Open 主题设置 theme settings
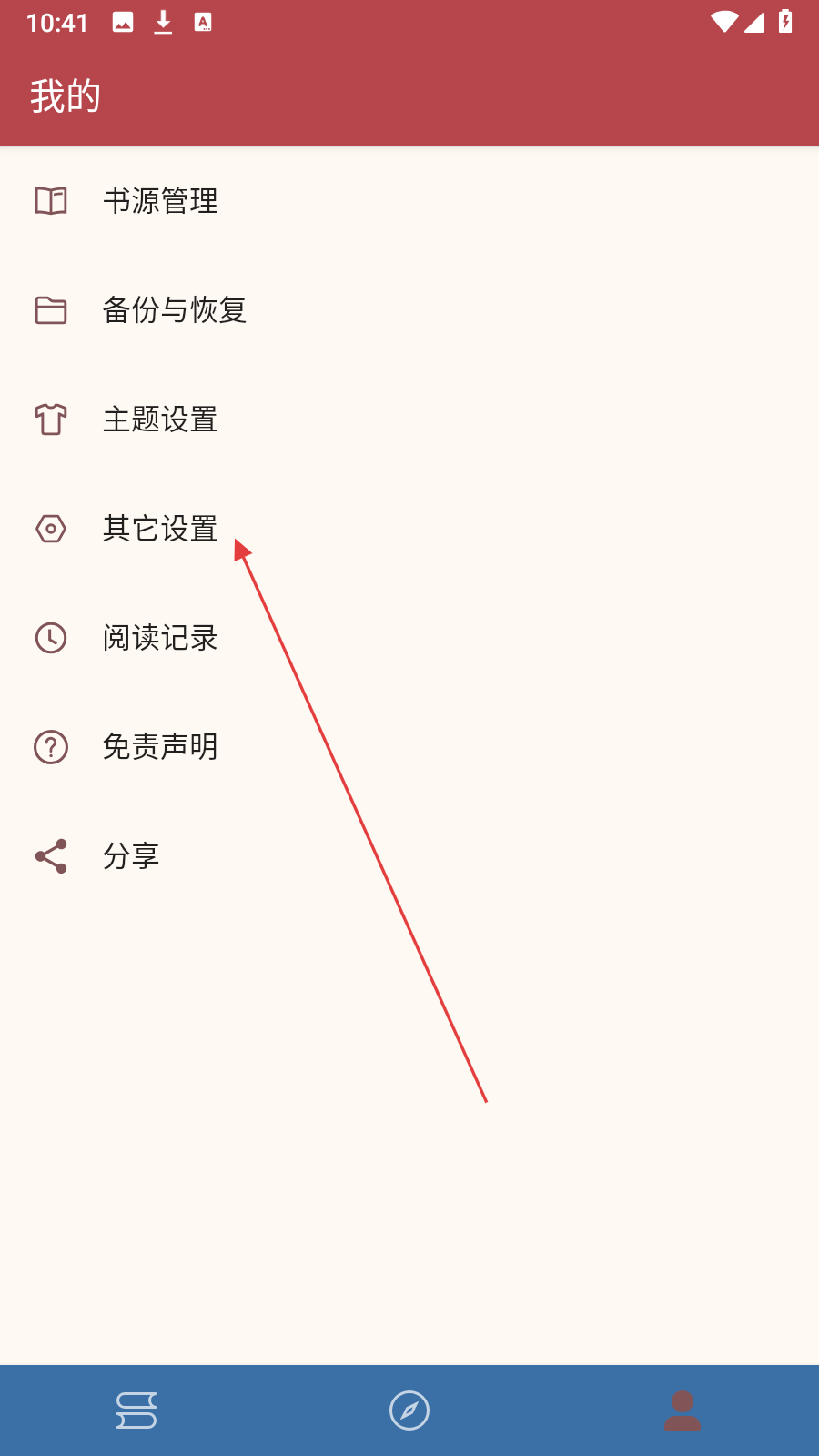819x1456 pixels. point(160,420)
